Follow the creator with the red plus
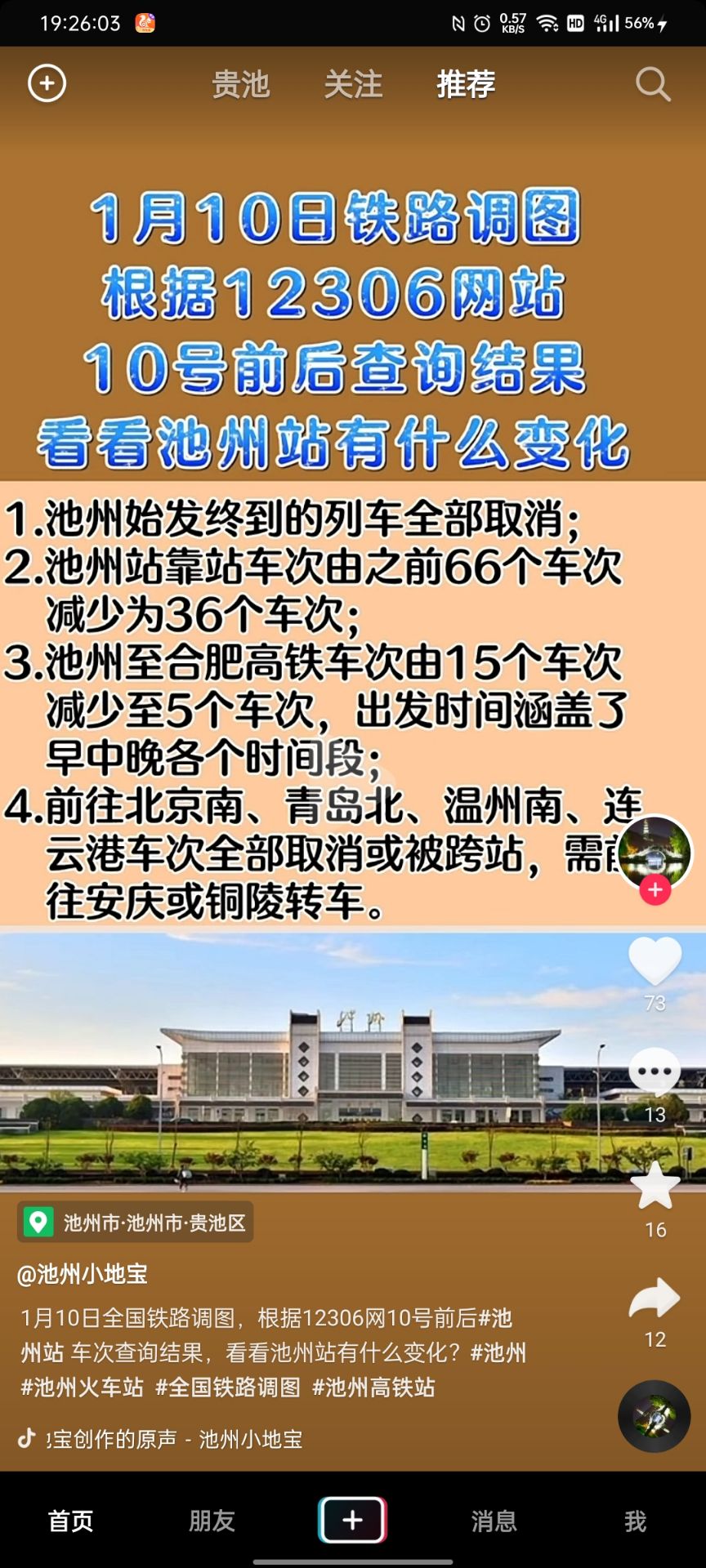This screenshot has width=706, height=1568. (x=655, y=889)
